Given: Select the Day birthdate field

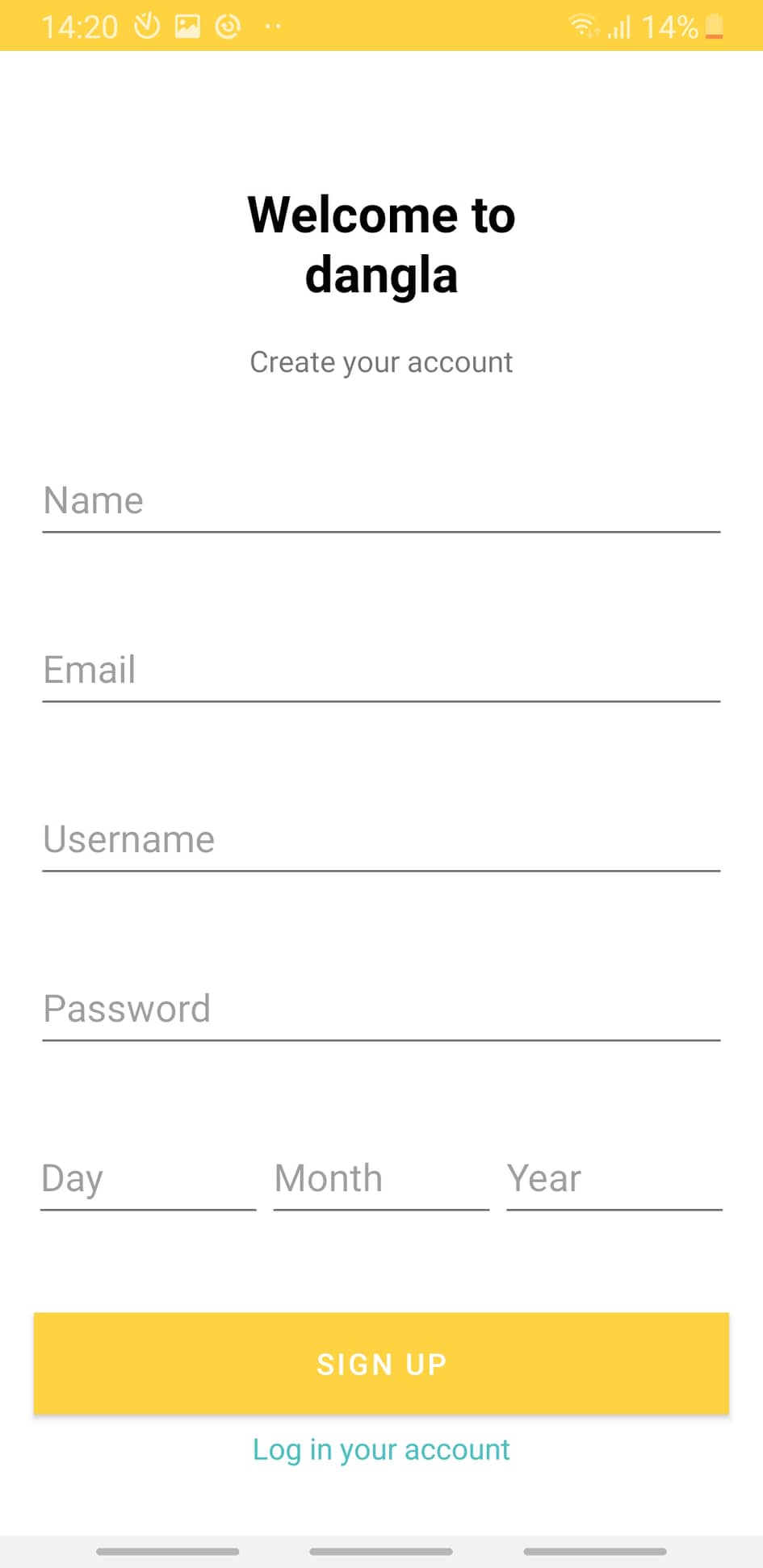Looking at the screenshot, I should pos(148,1180).
